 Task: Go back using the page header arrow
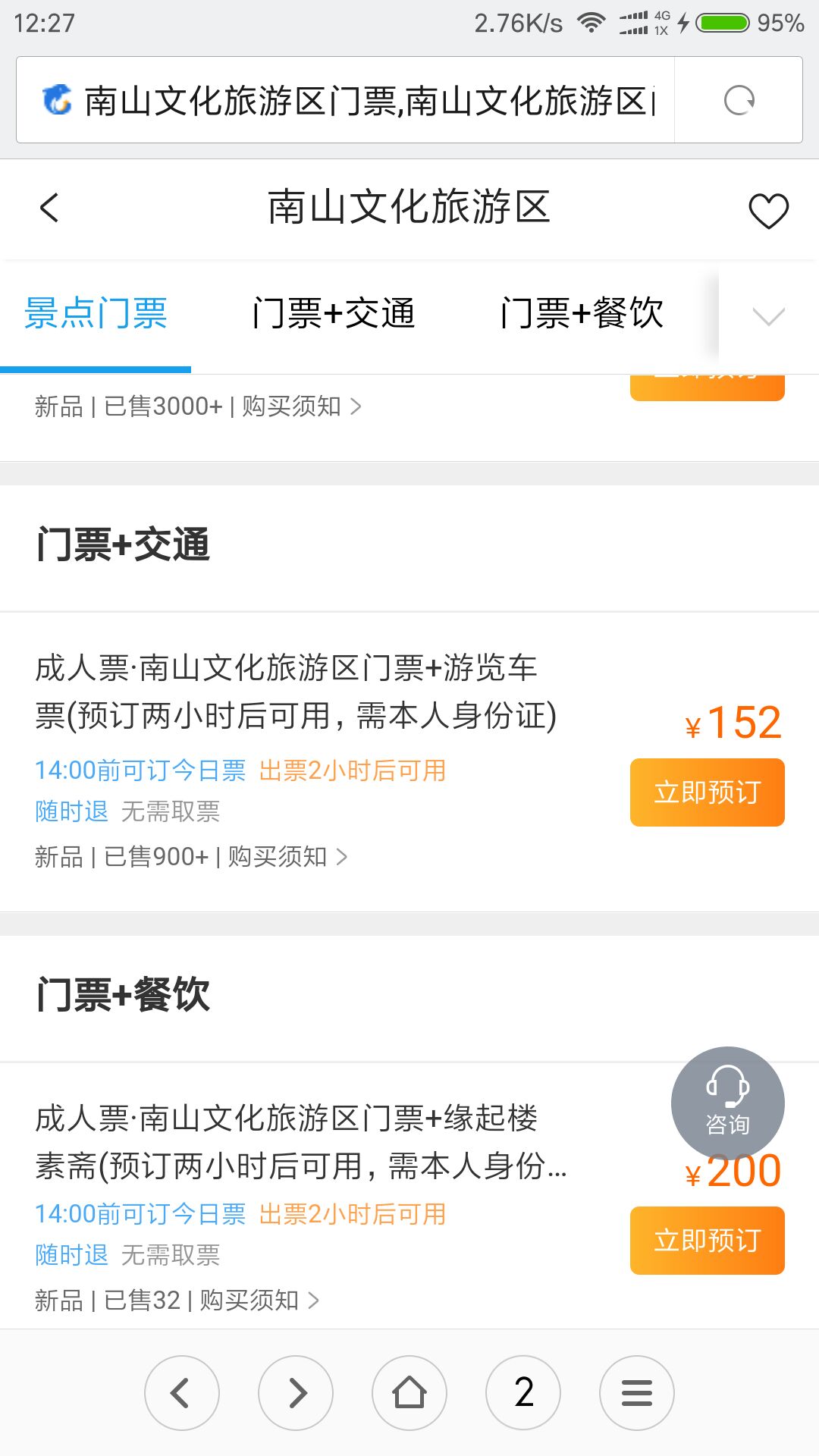(49, 208)
